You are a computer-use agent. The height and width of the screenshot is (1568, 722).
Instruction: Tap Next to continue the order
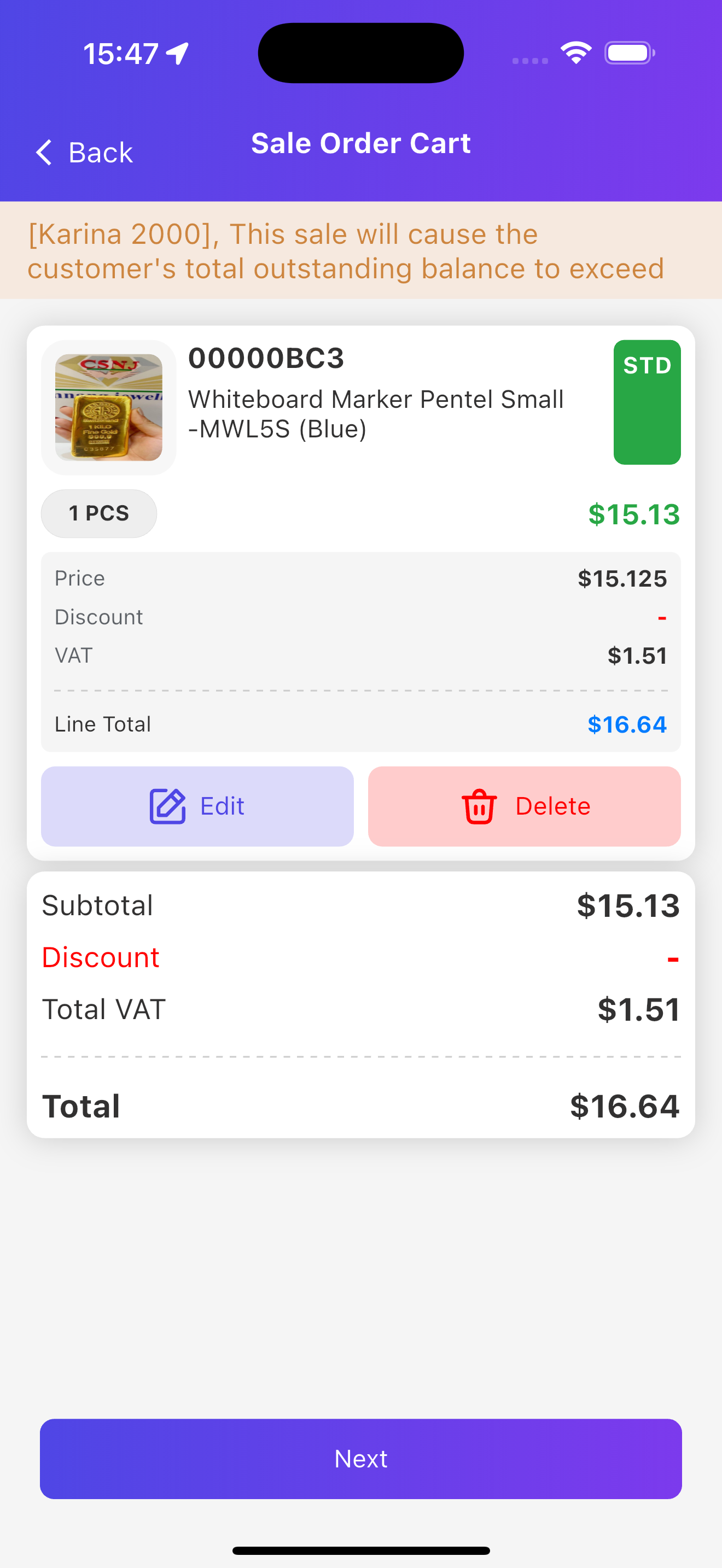click(x=361, y=1459)
